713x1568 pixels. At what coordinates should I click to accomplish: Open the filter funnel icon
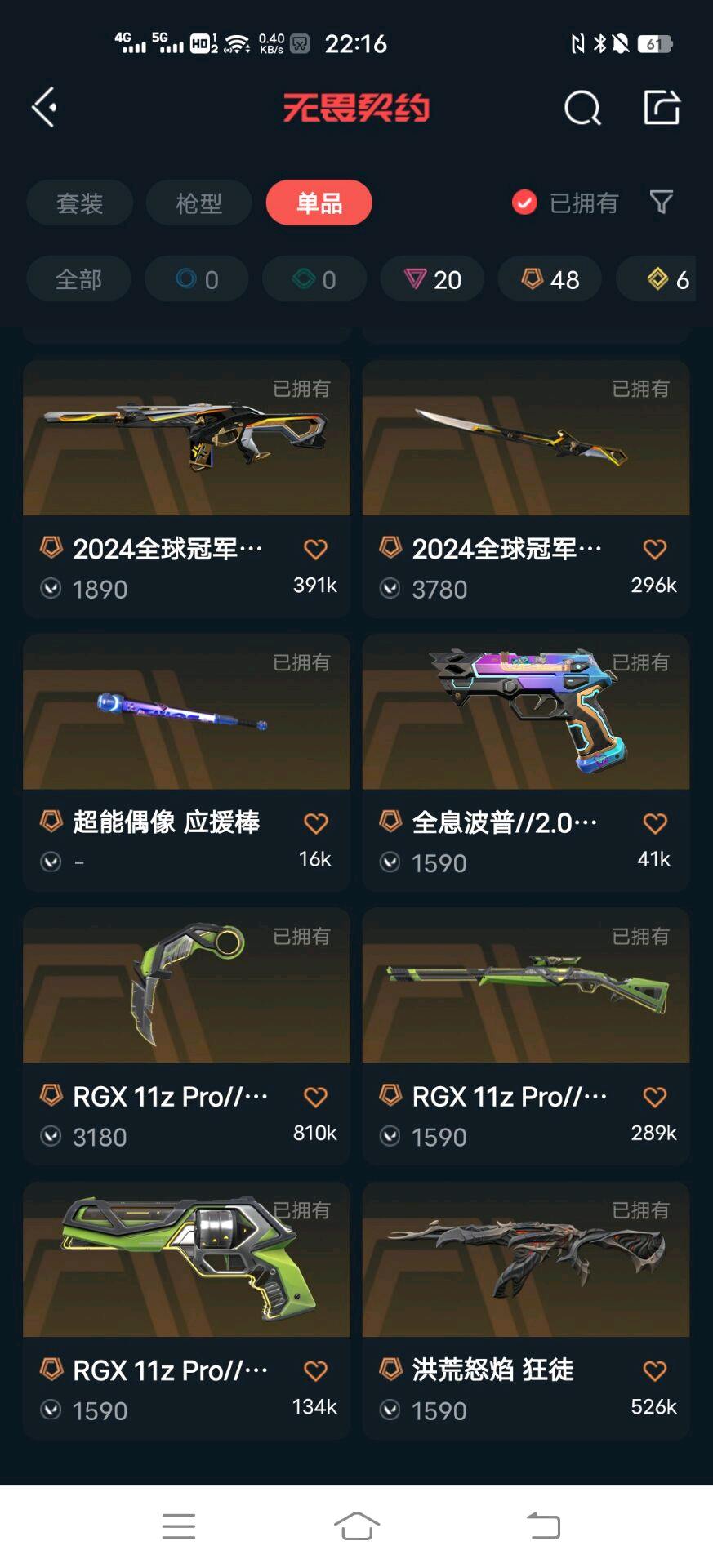tap(661, 202)
